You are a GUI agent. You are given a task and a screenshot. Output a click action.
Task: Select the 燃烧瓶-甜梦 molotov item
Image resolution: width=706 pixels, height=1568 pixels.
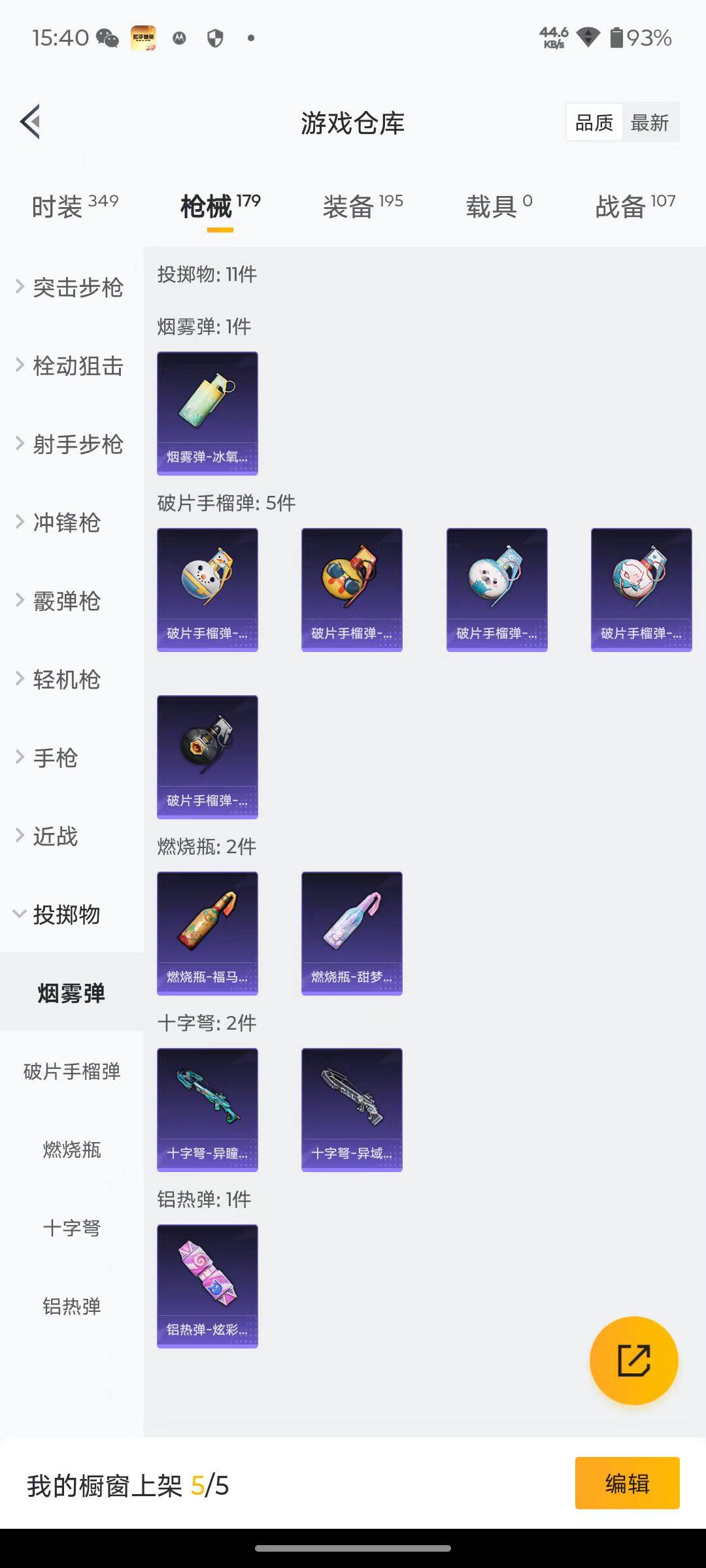352,933
